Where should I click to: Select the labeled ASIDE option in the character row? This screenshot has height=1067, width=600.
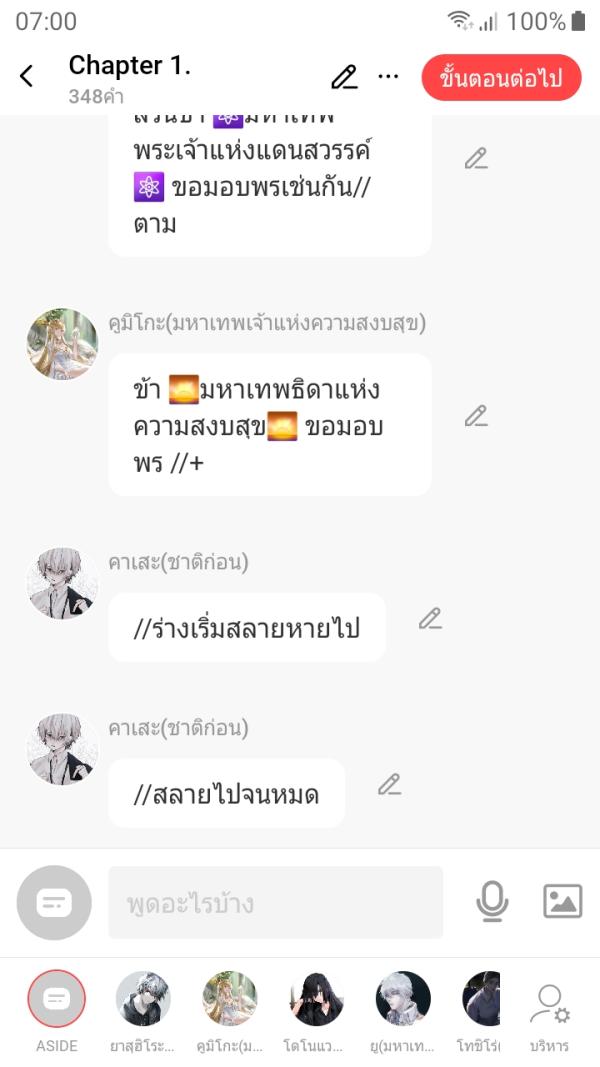pyautogui.click(x=57, y=1008)
